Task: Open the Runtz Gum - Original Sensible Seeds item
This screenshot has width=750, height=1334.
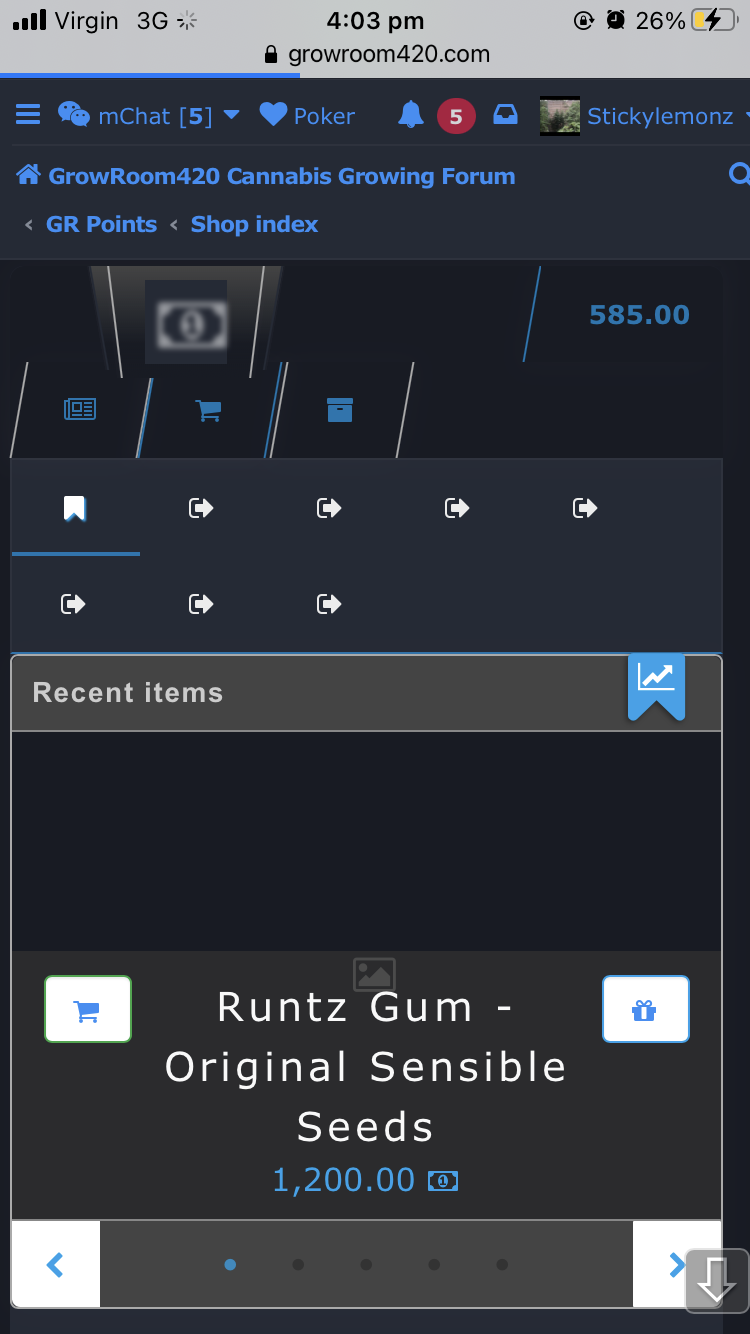Action: pyautogui.click(x=365, y=1066)
